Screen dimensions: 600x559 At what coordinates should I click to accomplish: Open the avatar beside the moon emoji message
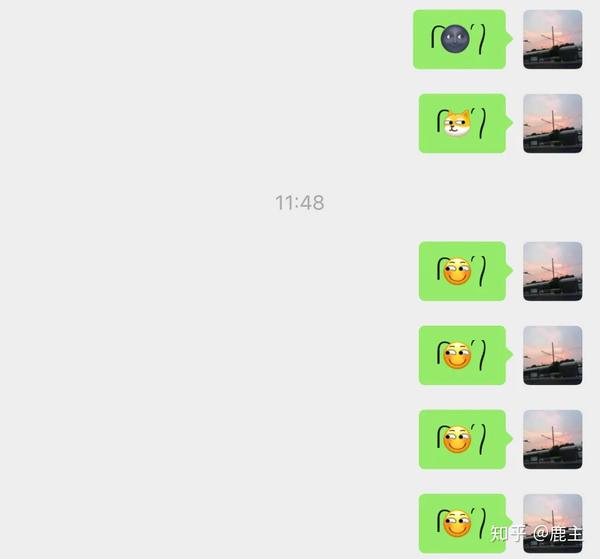pos(552,40)
